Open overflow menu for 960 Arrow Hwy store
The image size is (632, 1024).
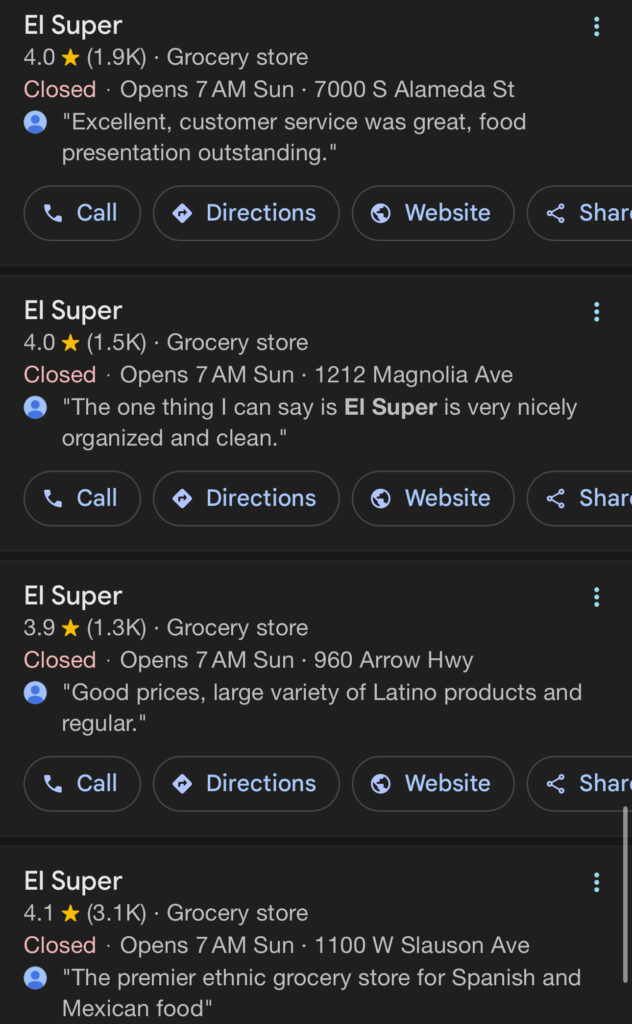(x=596, y=597)
